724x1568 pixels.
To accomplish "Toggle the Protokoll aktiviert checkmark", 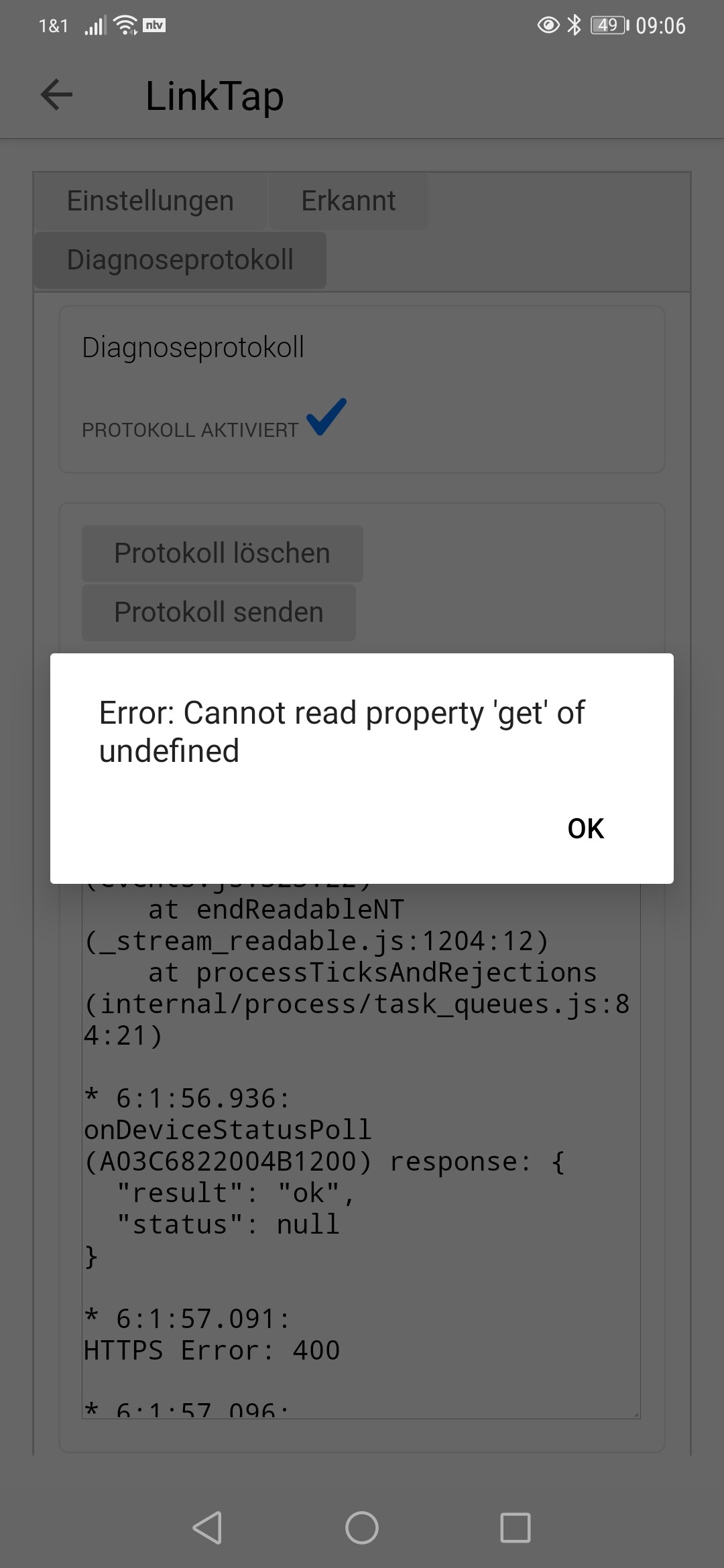I will 326,417.
